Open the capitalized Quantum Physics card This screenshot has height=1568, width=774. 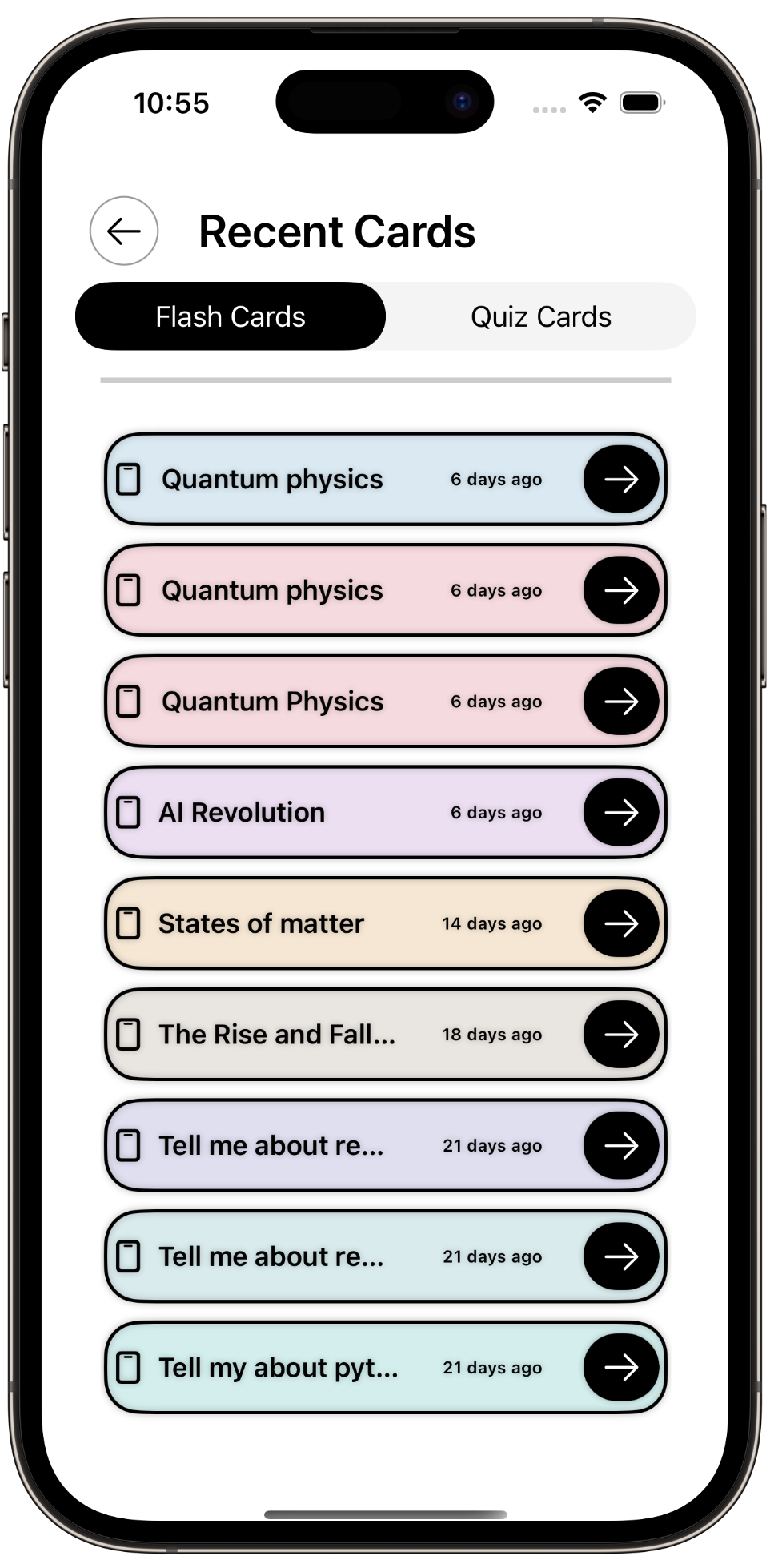point(620,702)
